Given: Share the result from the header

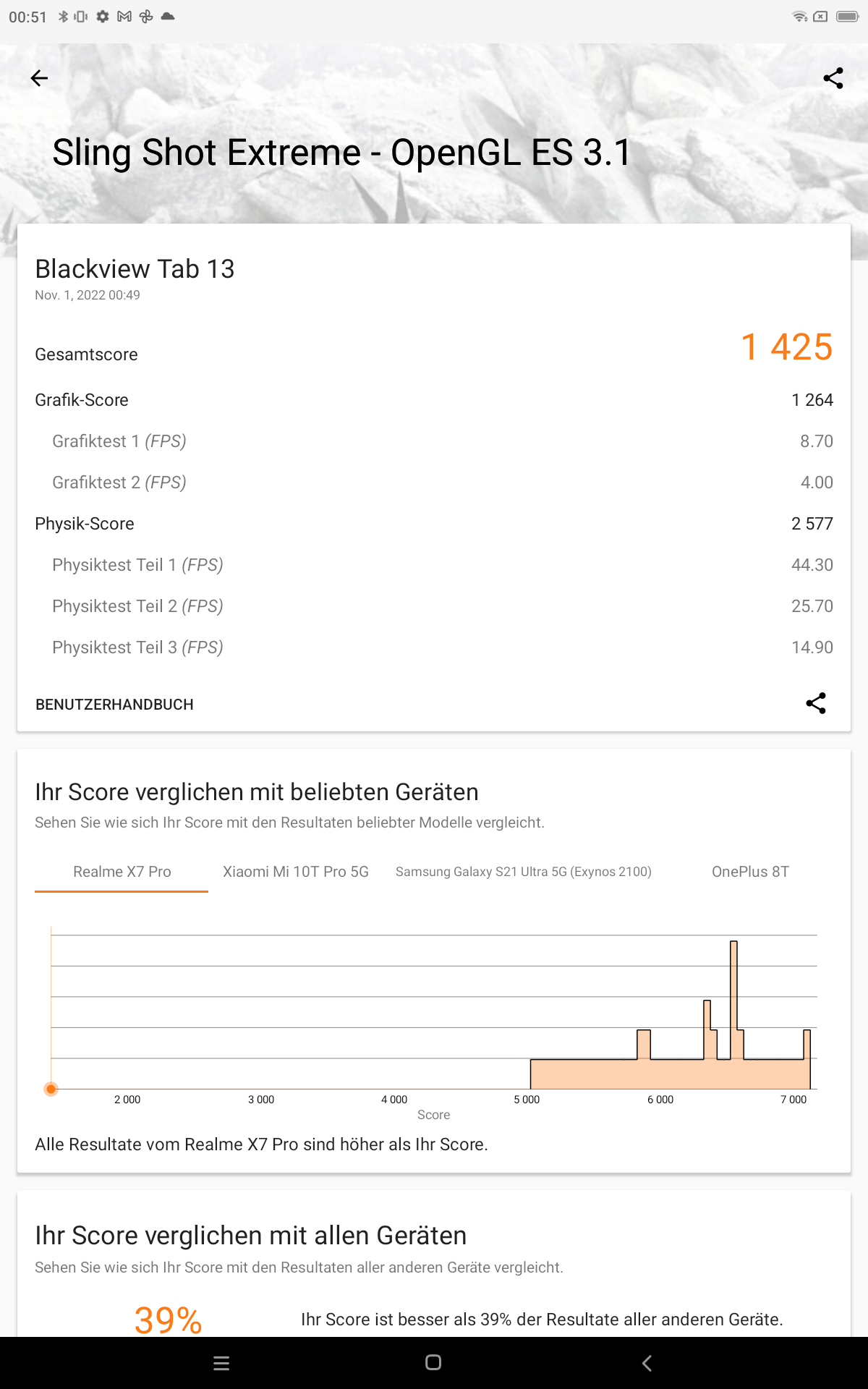Looking at the screenshot, I should [833, 78].
